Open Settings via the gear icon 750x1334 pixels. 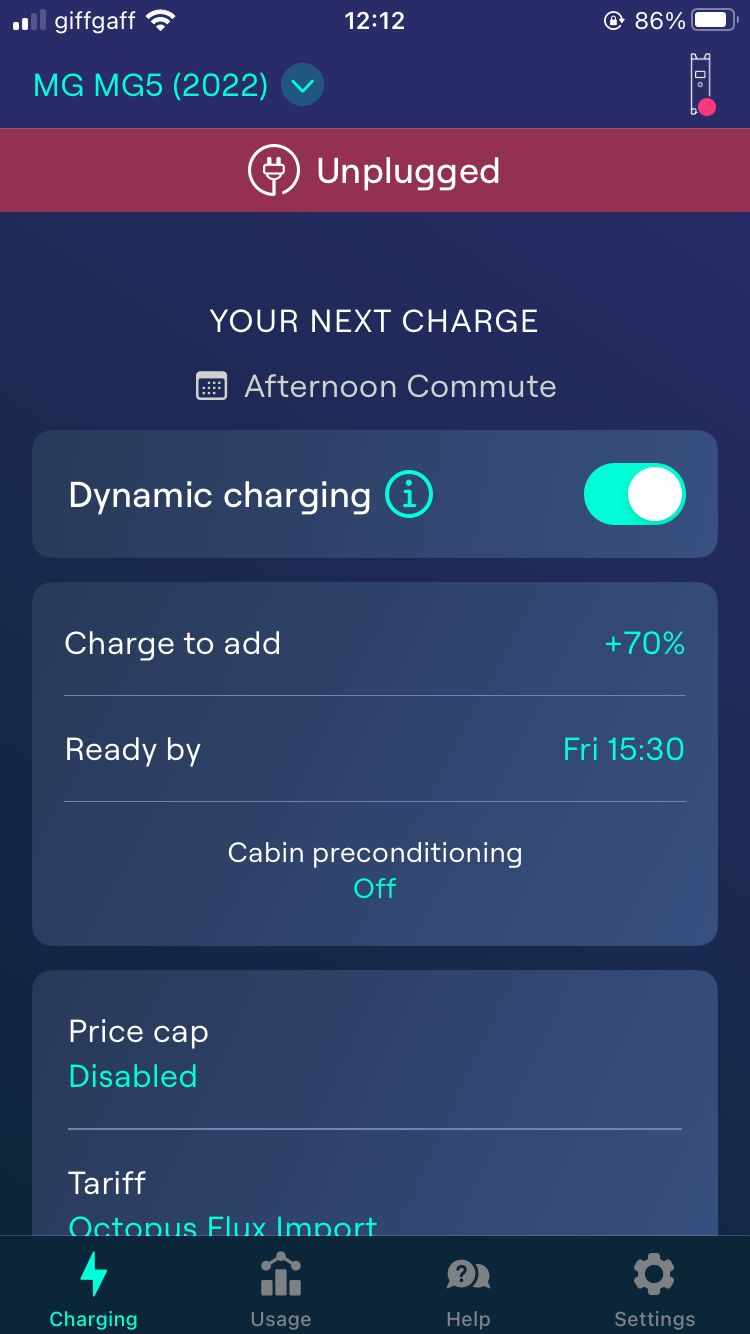coord(654,1273)
